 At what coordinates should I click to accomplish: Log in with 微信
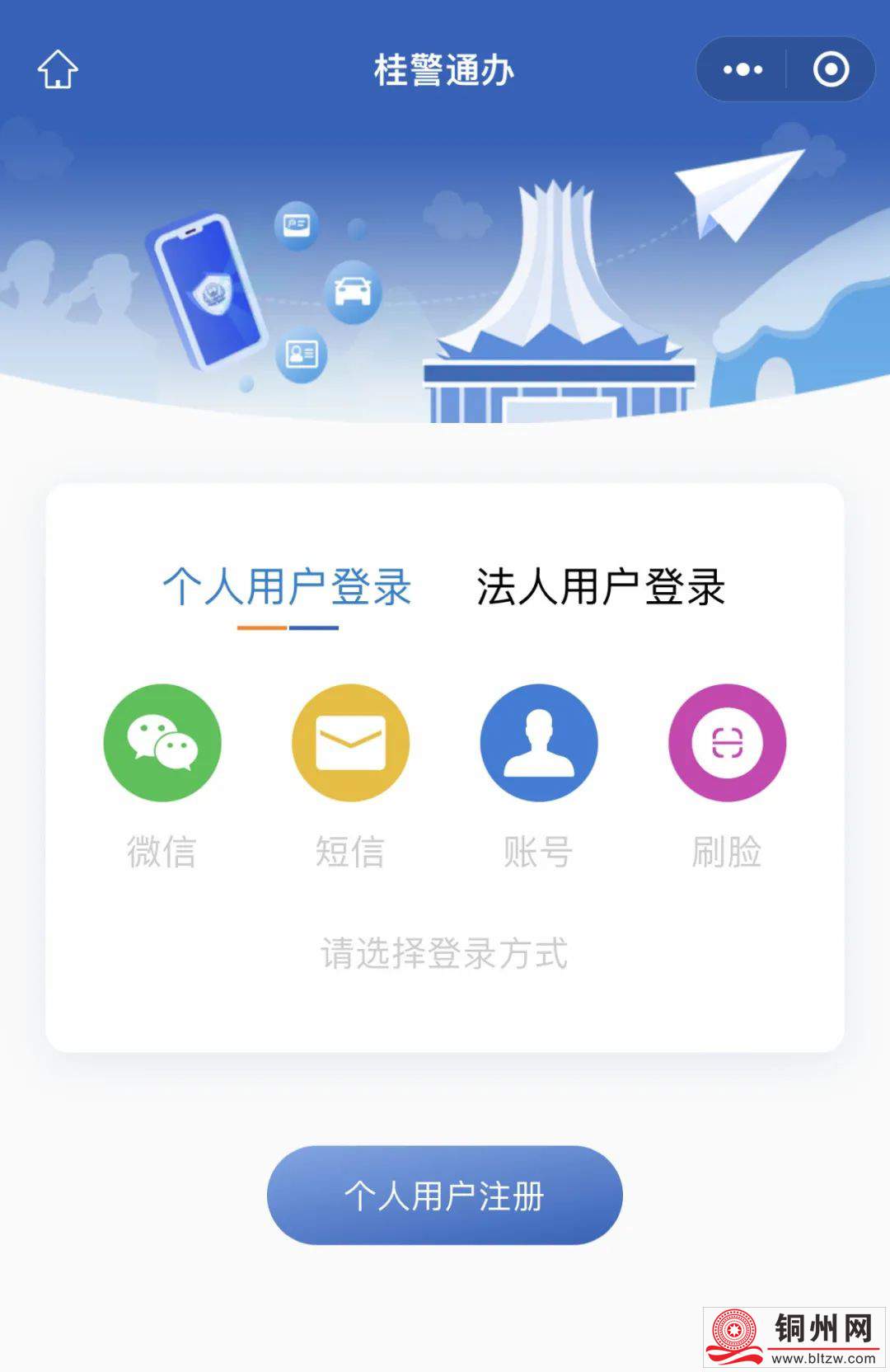click(162, 743)
